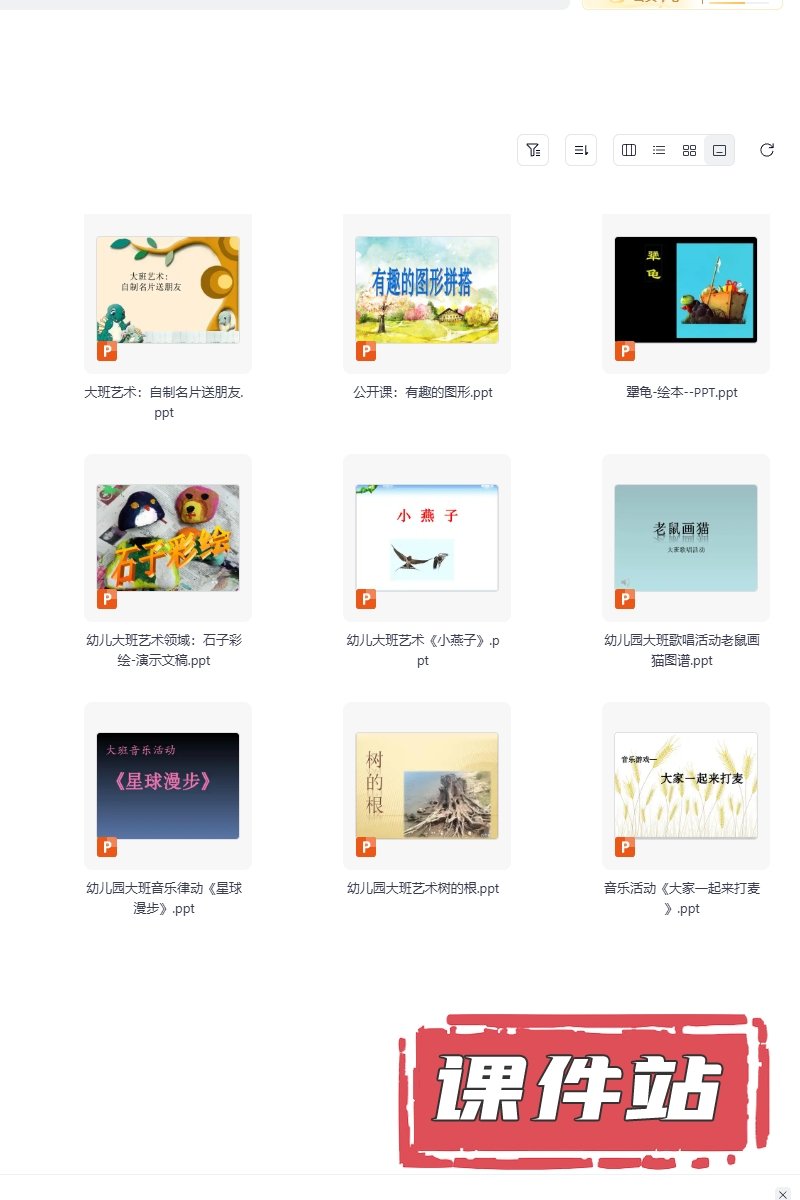
Task: Switch to column view layout
Action: [629, 150]
